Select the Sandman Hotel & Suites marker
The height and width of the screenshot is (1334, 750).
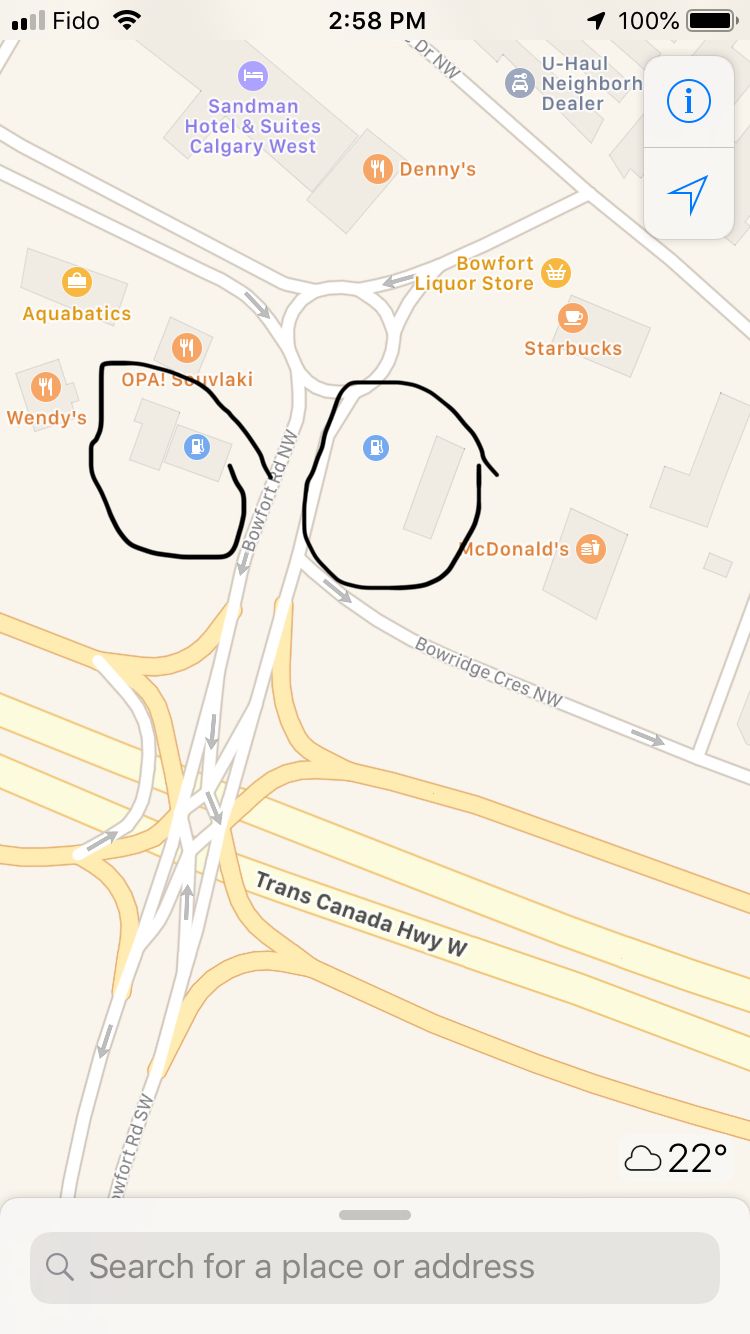pos(252,76)
